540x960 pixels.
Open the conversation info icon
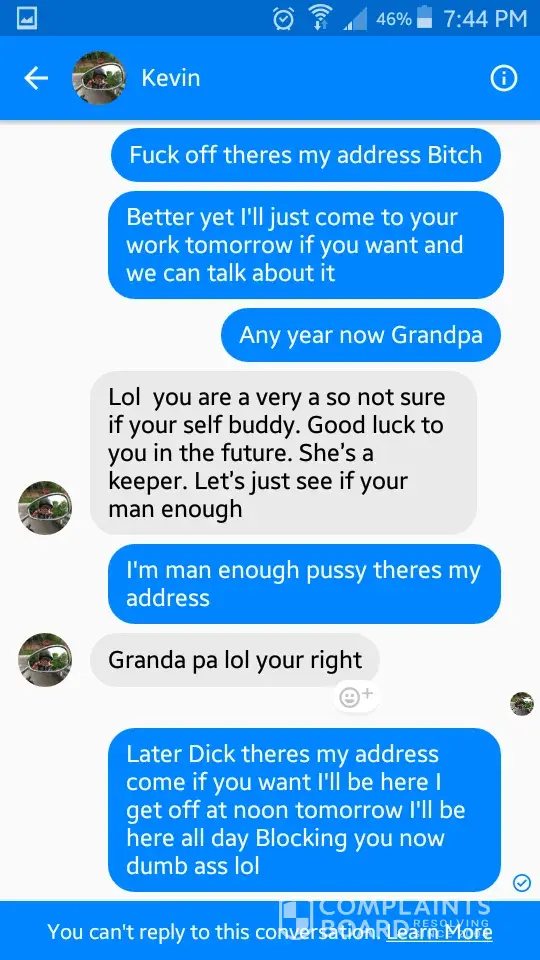pyautogui.click(x=504, y=78)
